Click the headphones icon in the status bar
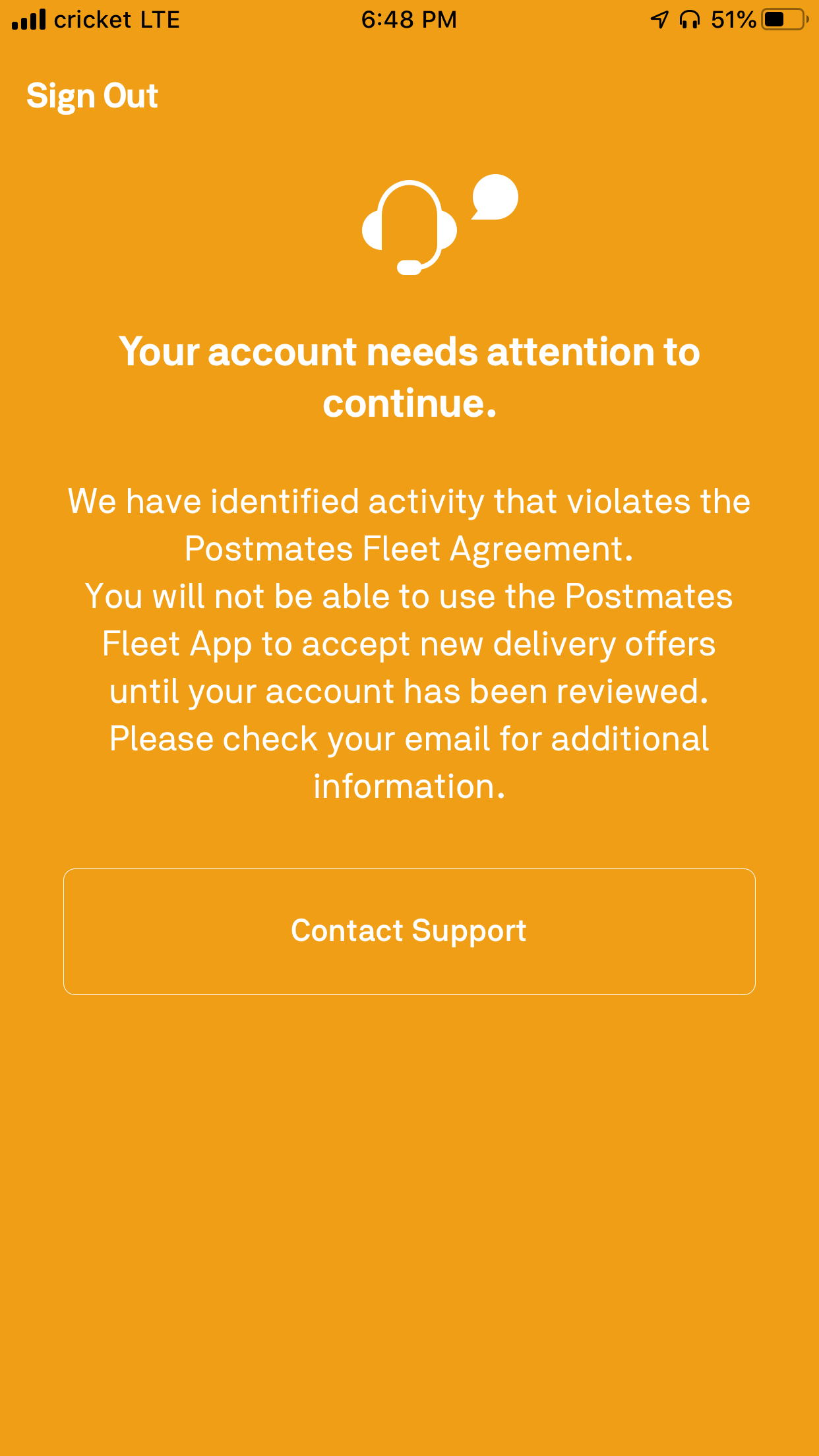The width and height of the screenshot is (819, 1456). tap(688, 20)
